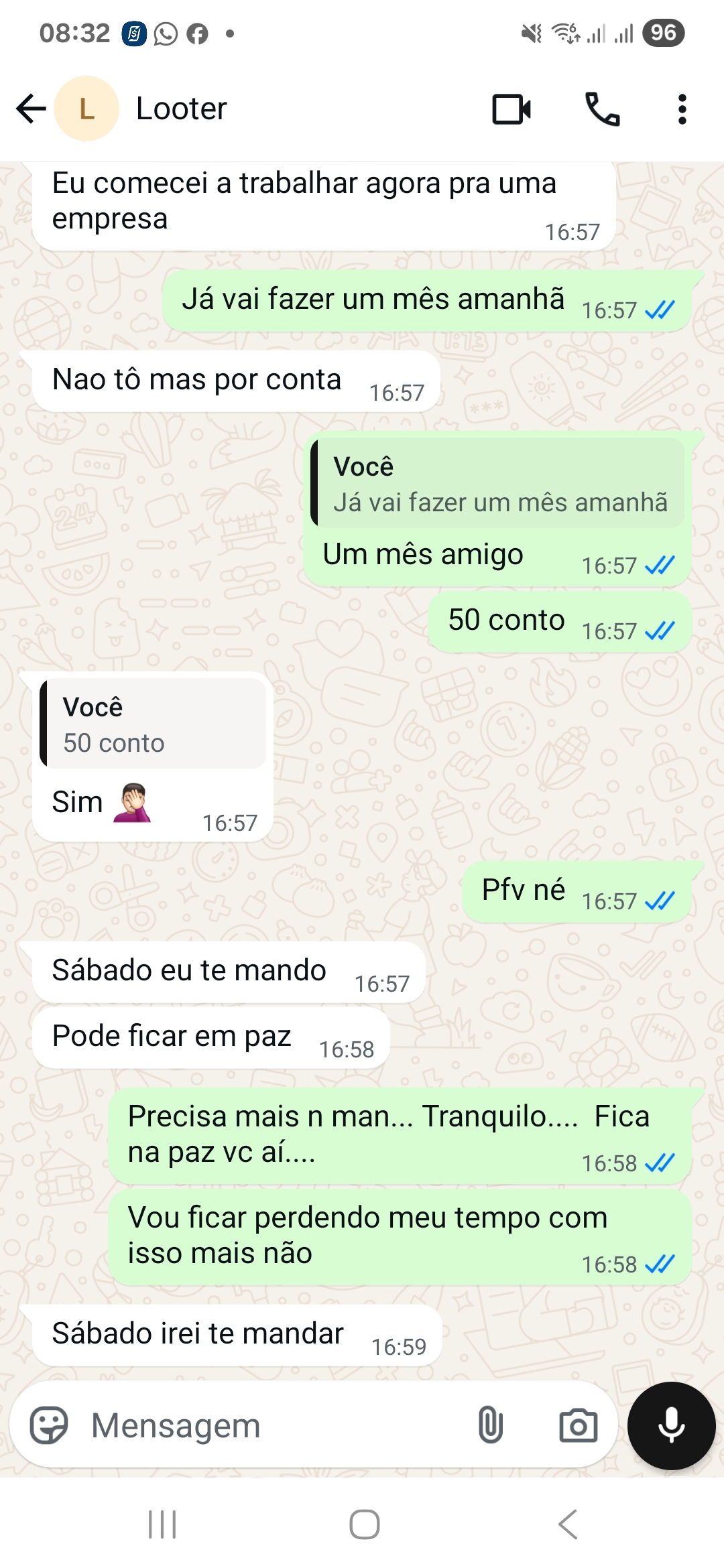The height and width of the screenshot is (1568, 724).
Task: Start a video call with Looter
Action: tap(511, 109)
